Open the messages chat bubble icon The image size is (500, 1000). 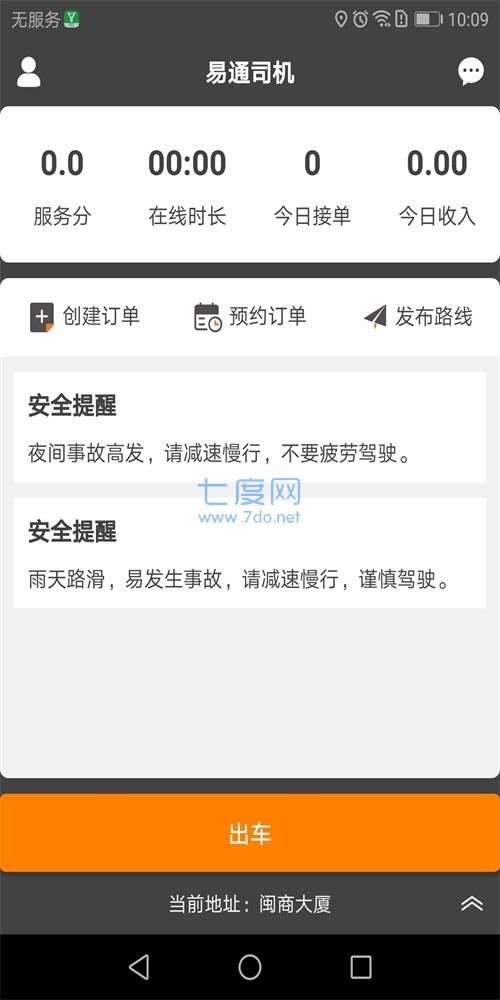[471, 72]
